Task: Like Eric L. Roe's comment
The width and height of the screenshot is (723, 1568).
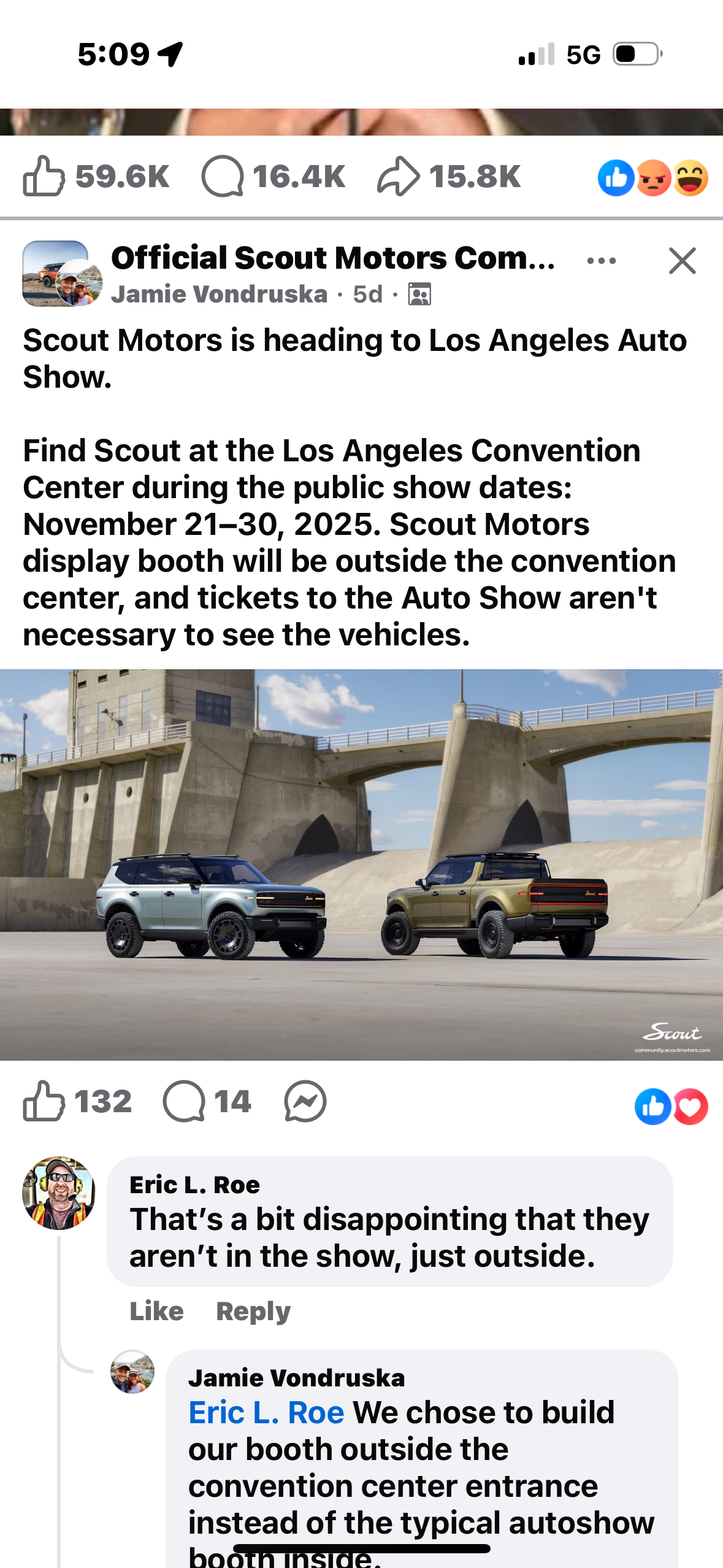Action: pos(156,1311)
